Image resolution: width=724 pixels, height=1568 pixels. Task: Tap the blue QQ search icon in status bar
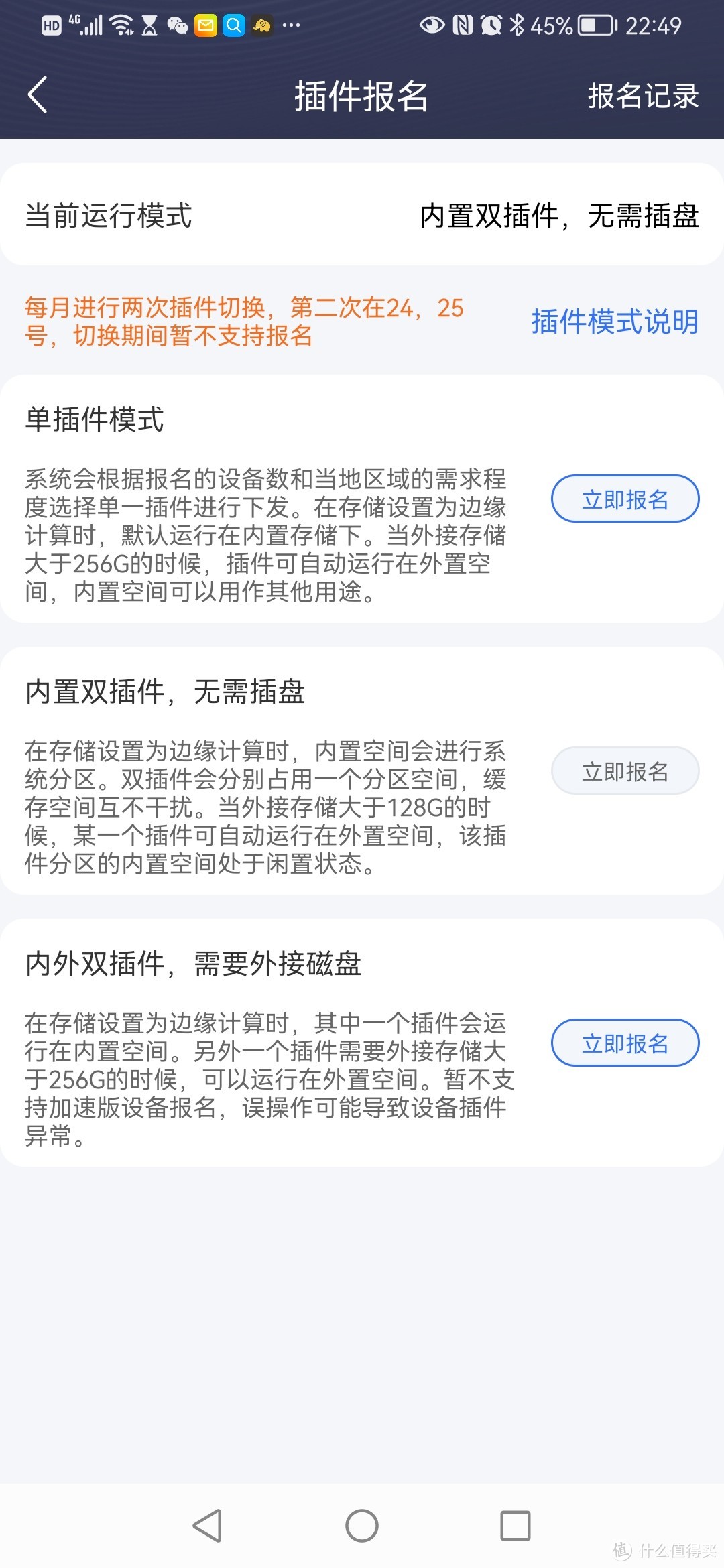click(233, 25)
